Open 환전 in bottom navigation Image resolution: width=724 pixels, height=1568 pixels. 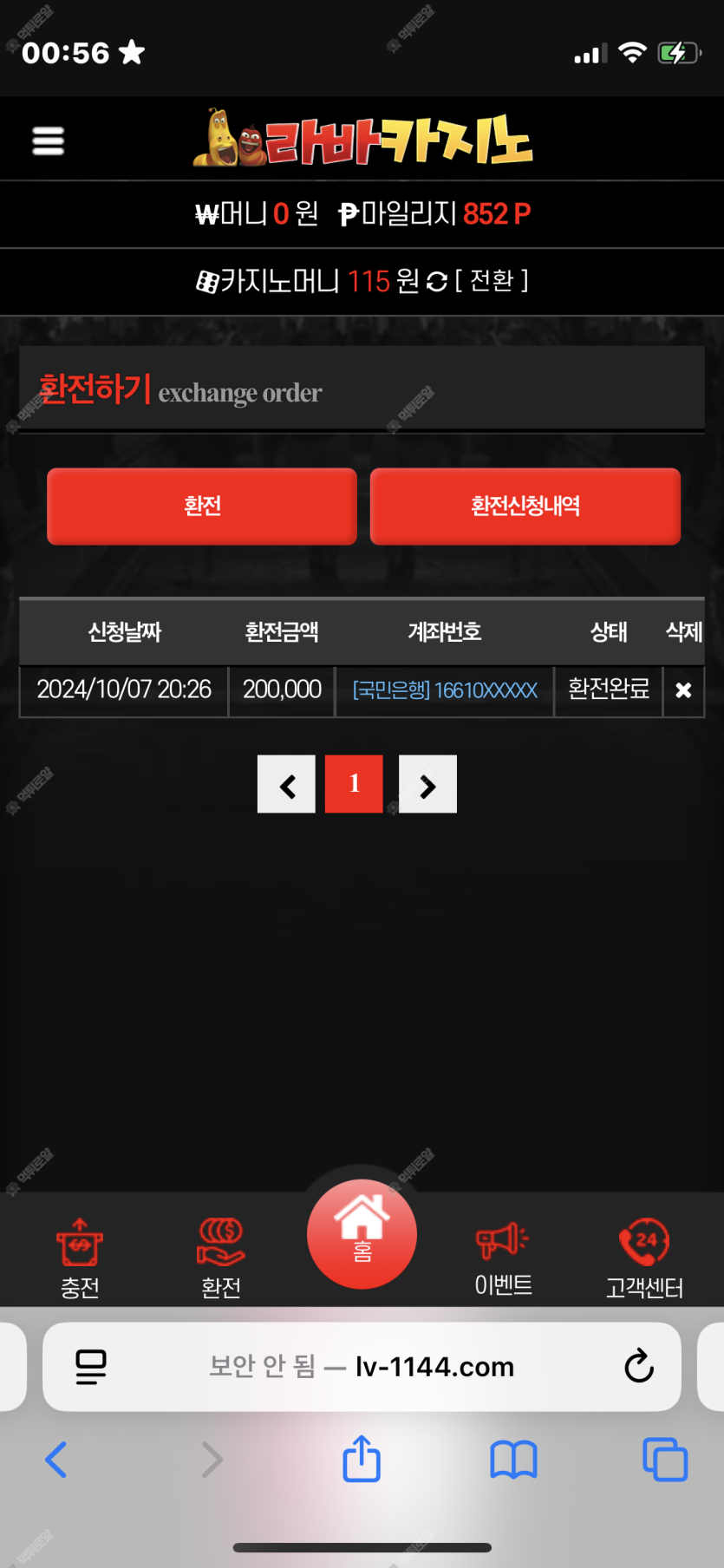[x=221, y=1258]
